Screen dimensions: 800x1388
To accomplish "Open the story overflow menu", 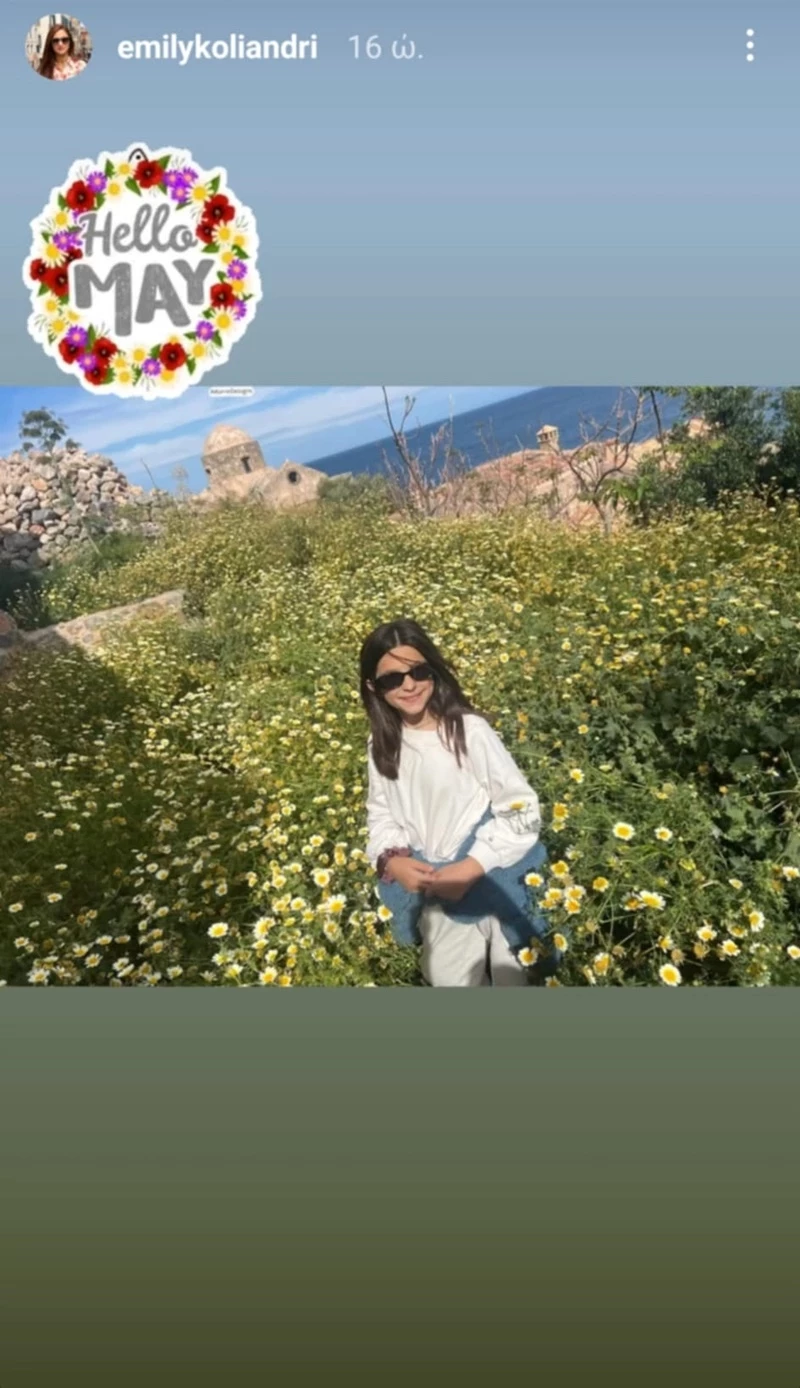I will [x=749, y=46].
